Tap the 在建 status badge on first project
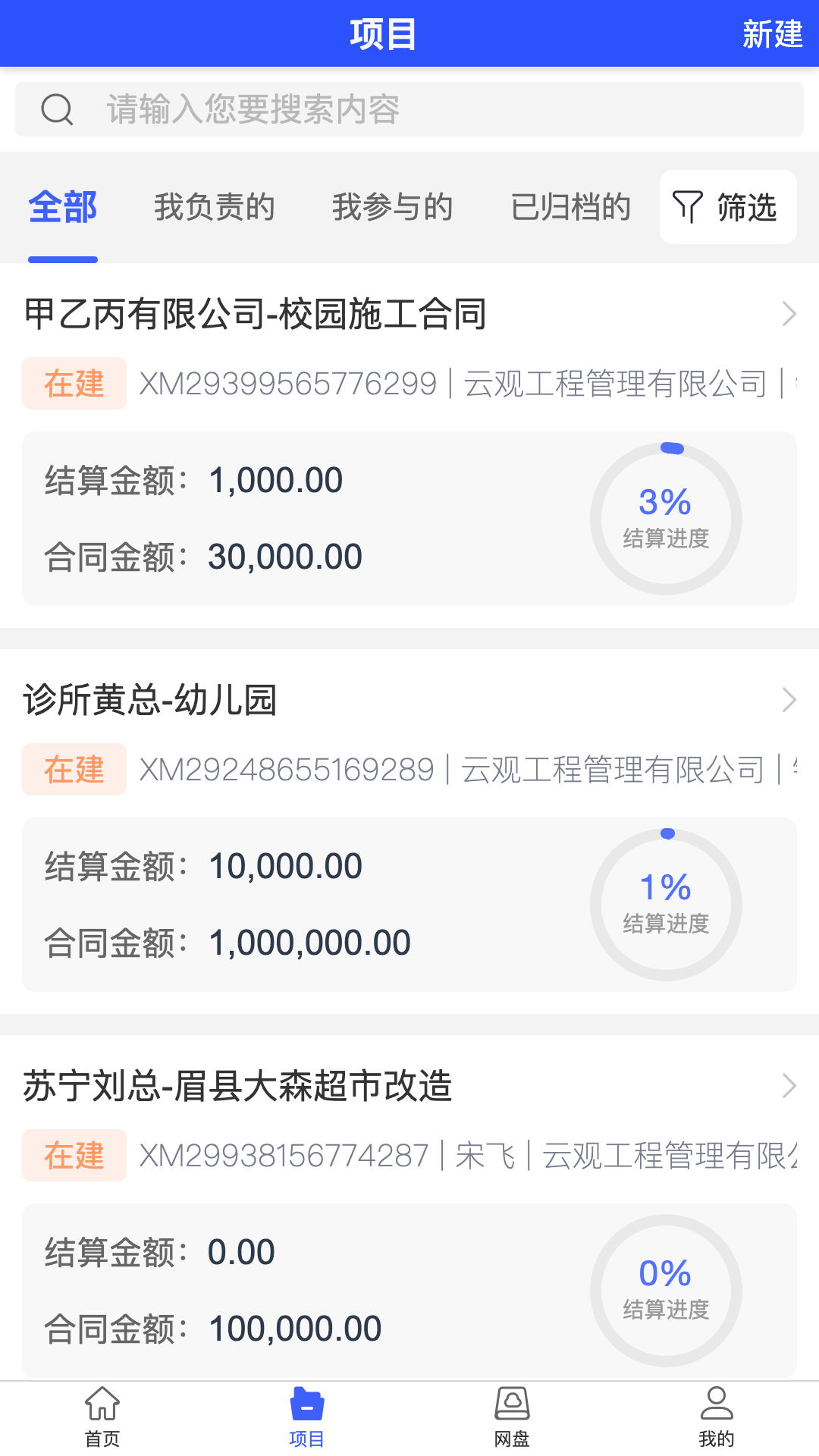The image size is (819, 1456). point(74,384)
